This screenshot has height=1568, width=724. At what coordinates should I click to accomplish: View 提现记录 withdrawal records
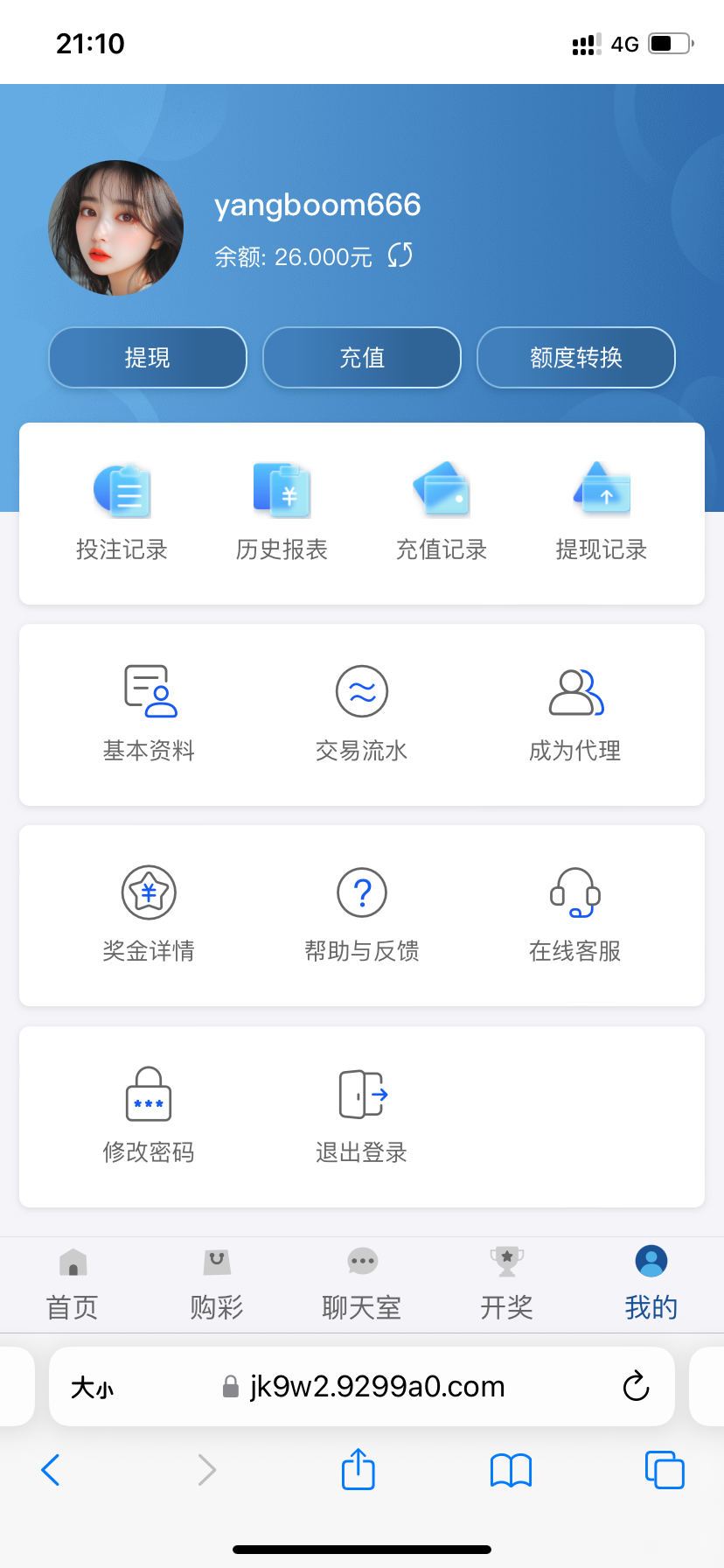point(602,511)
